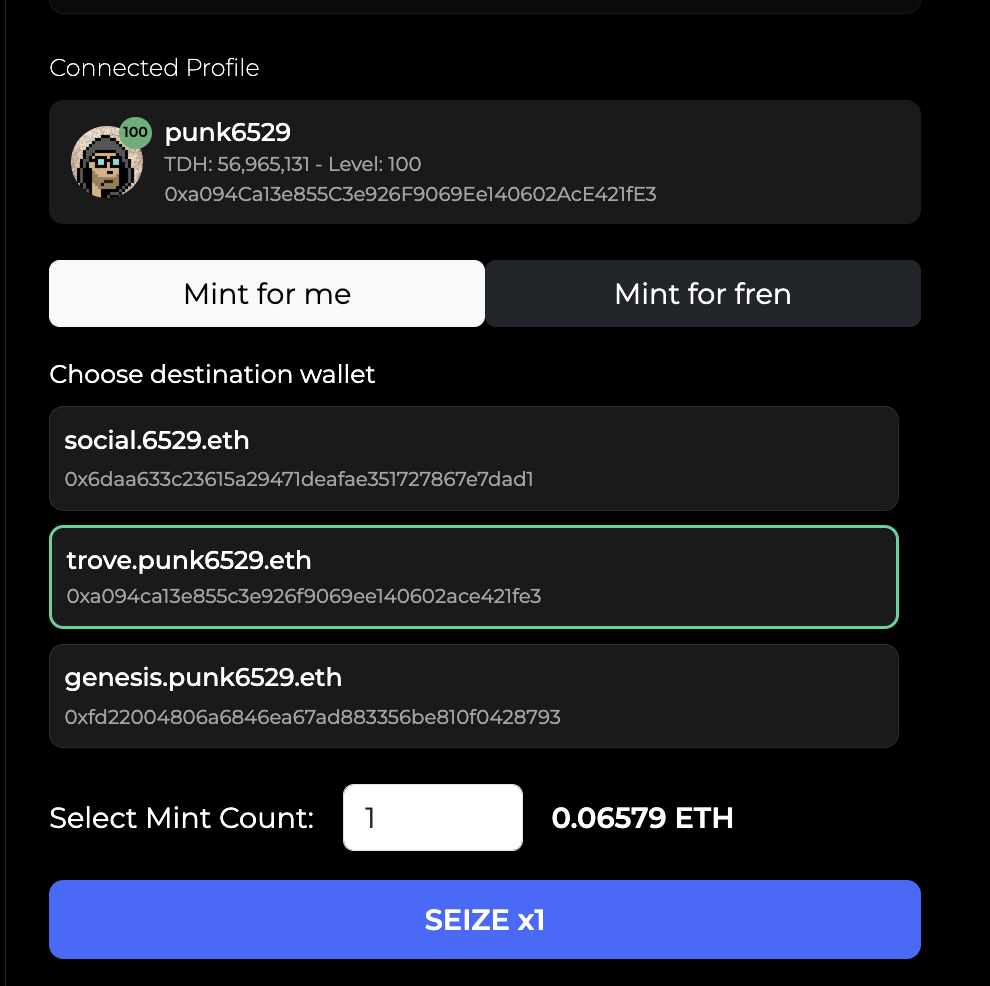Screen dimensions: 990x986
Task: Open the punk6529 connected profile card
Action: [484, 162]
